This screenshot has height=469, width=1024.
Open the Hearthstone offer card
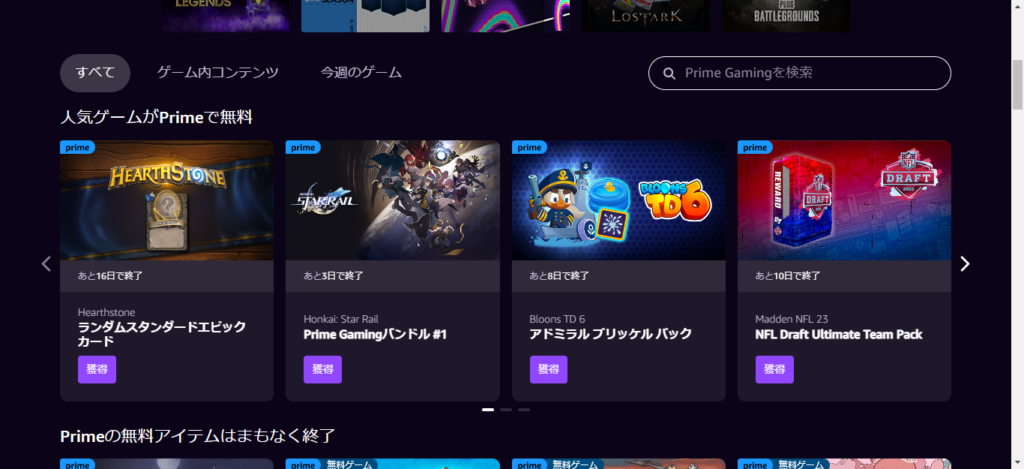pos(166,201)
